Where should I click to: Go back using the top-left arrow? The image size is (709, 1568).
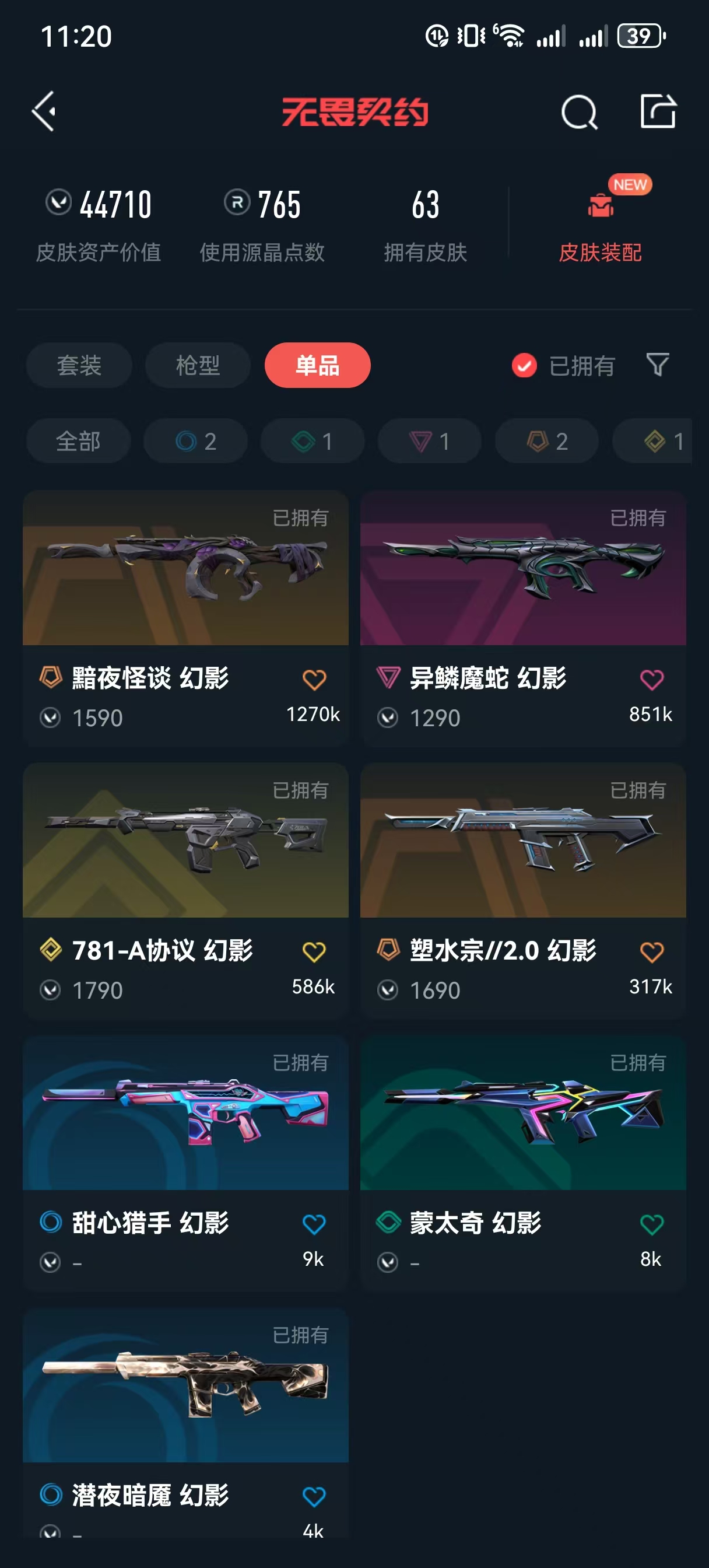click(x=44, y=111)
